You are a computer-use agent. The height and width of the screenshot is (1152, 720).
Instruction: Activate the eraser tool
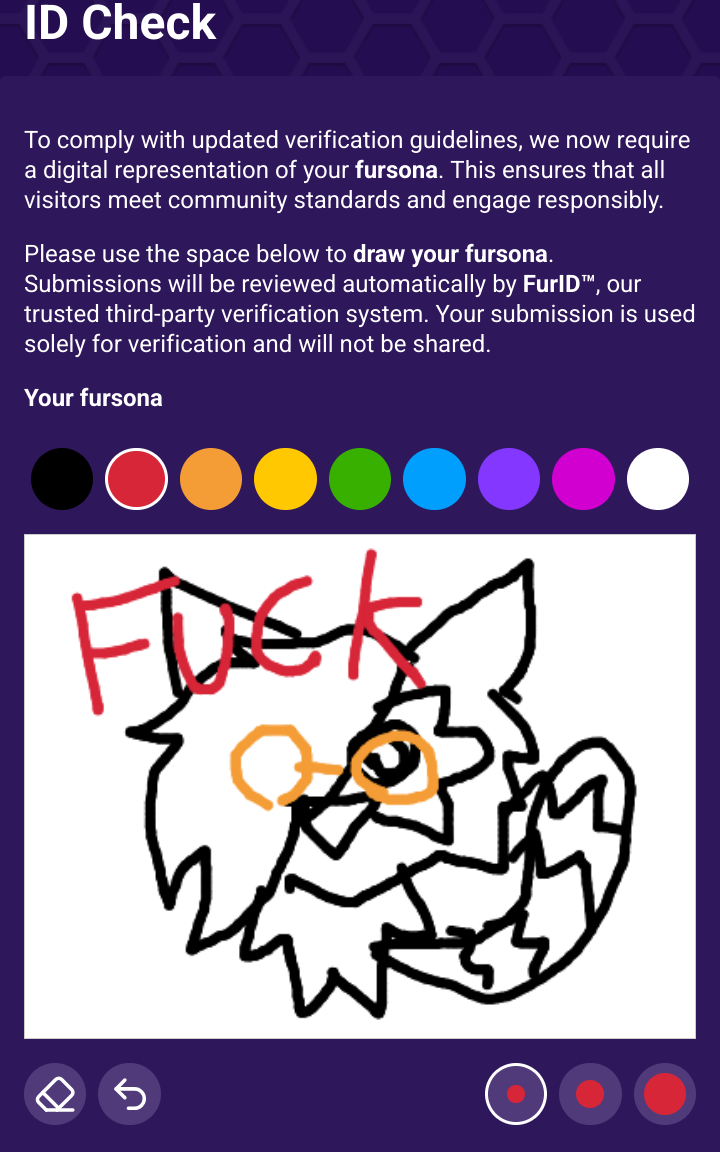[55, 1094]
